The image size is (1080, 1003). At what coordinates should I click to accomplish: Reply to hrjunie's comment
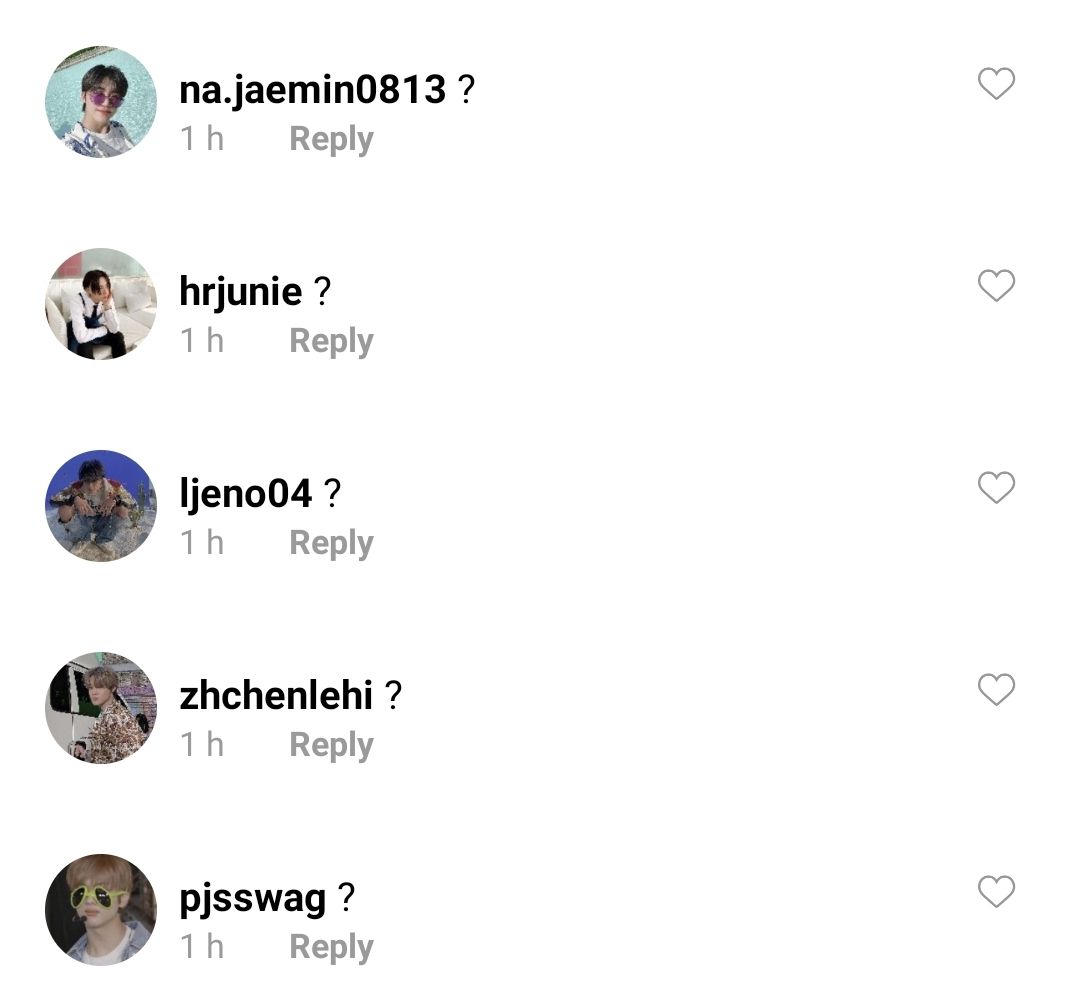(x=331, y=341)
